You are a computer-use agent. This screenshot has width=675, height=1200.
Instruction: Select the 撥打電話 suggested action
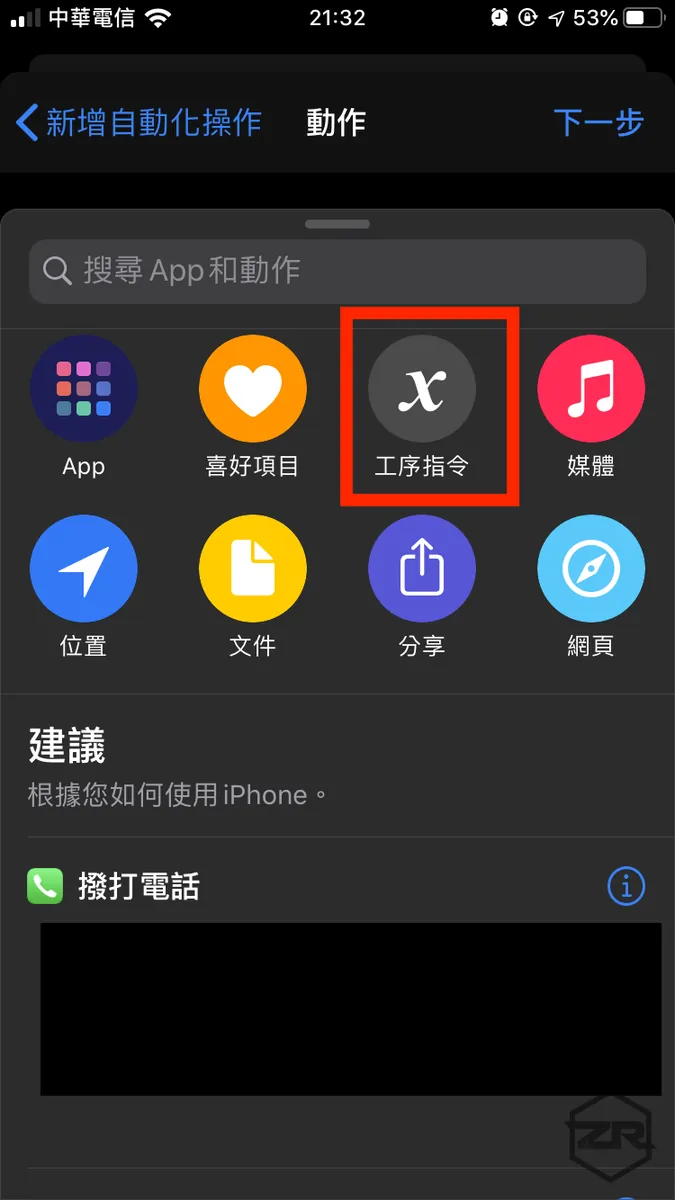pos(140,886)
